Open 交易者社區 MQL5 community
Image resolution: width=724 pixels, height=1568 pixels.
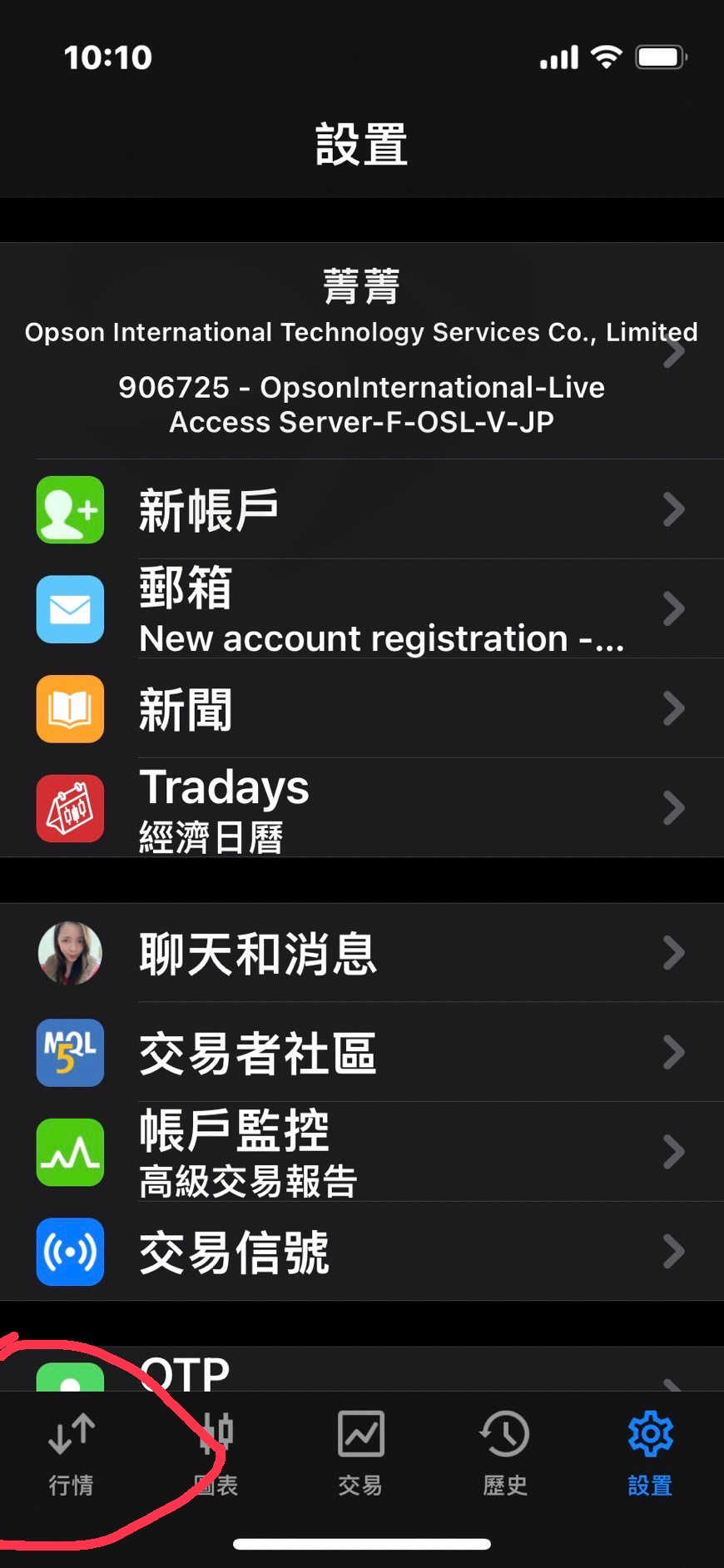[362, 1052]
